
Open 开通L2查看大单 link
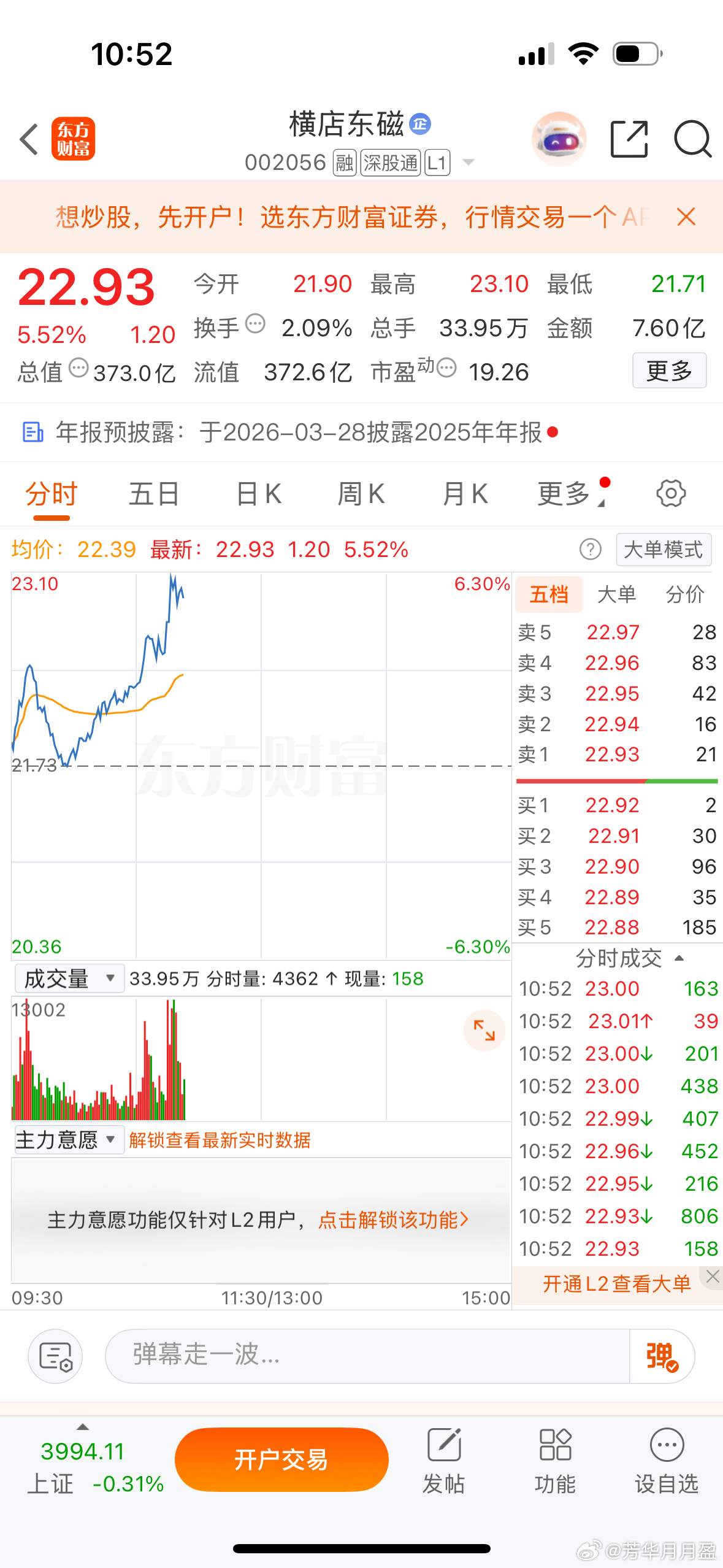[616, 1282]
